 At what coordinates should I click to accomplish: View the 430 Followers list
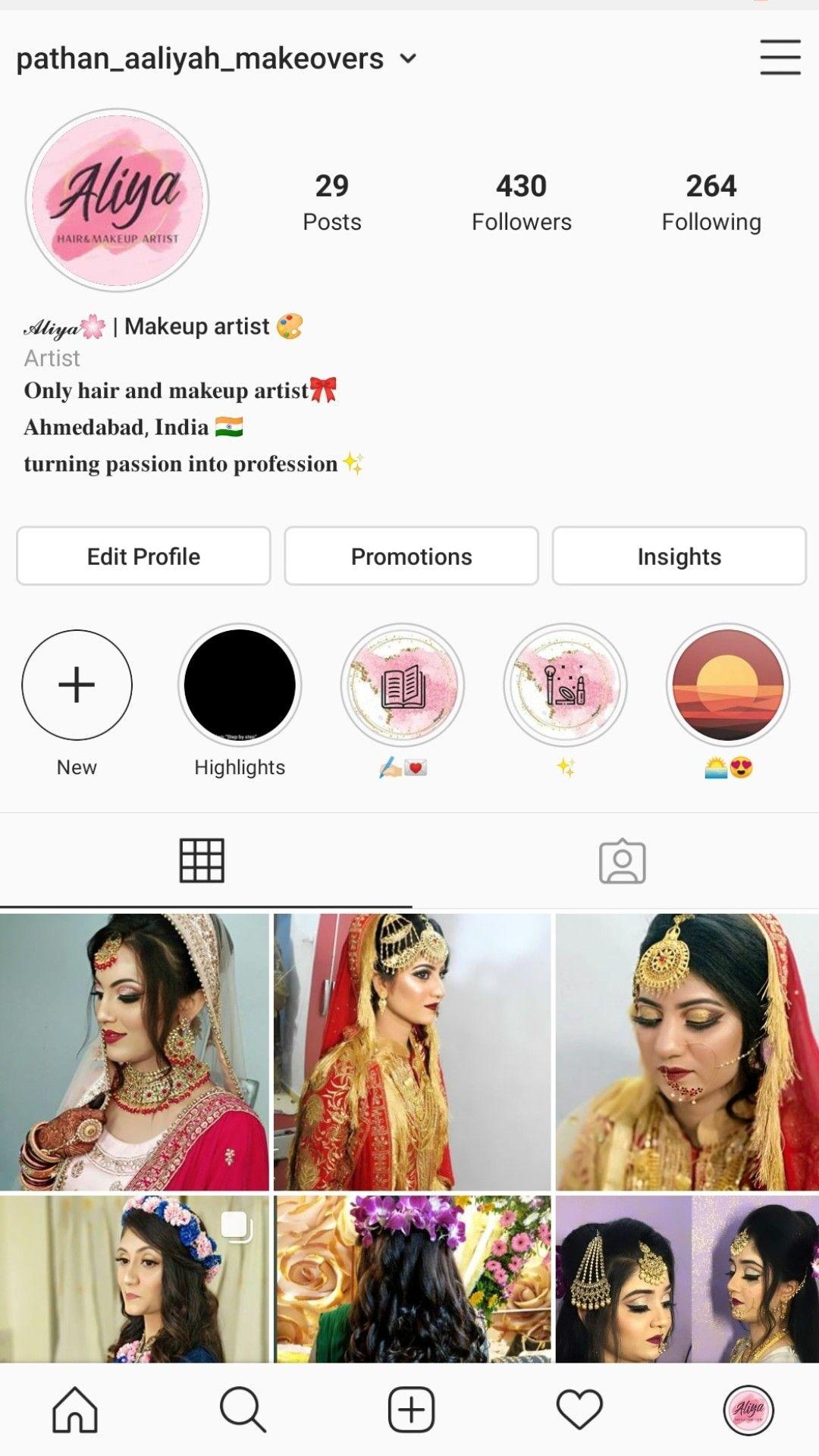(522, 202)
